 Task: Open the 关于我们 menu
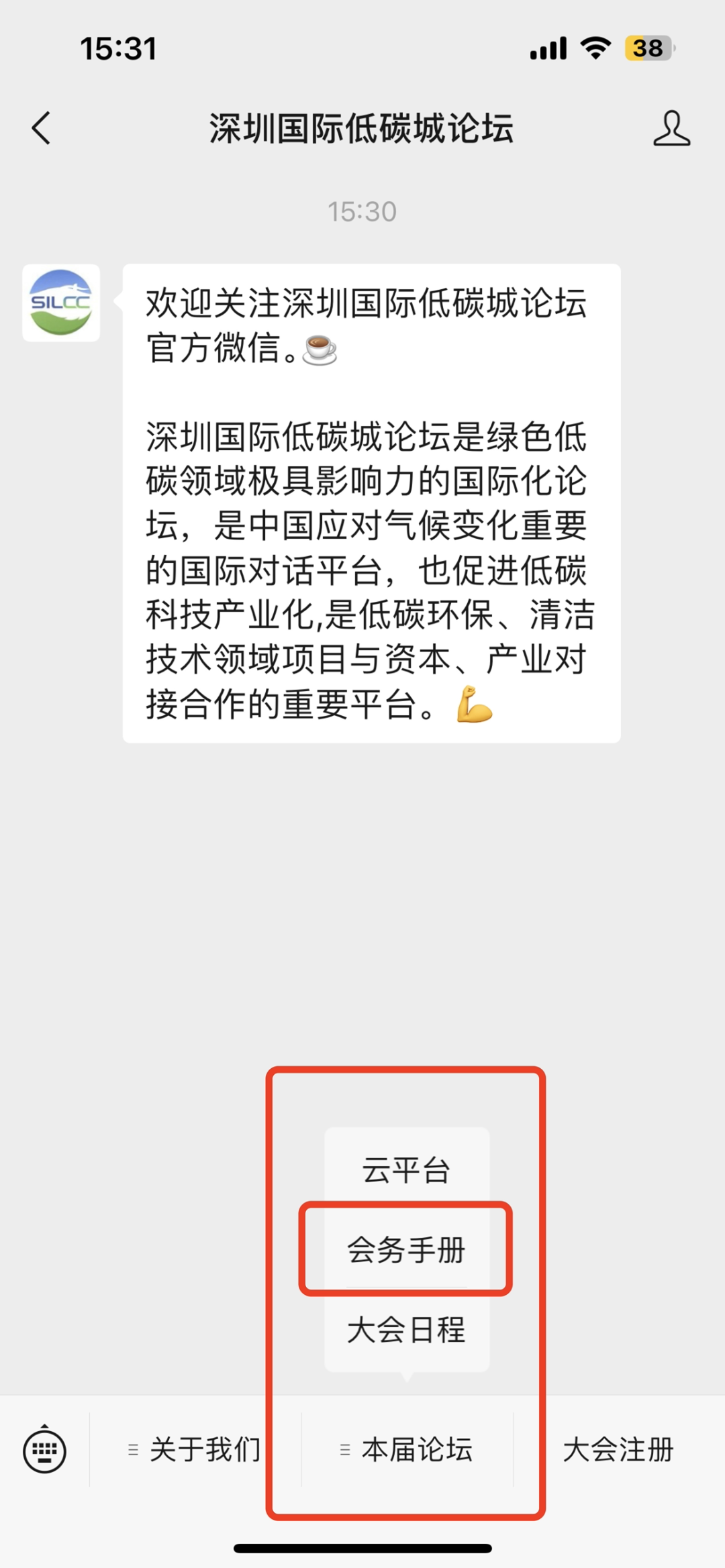coord(195,1451)
